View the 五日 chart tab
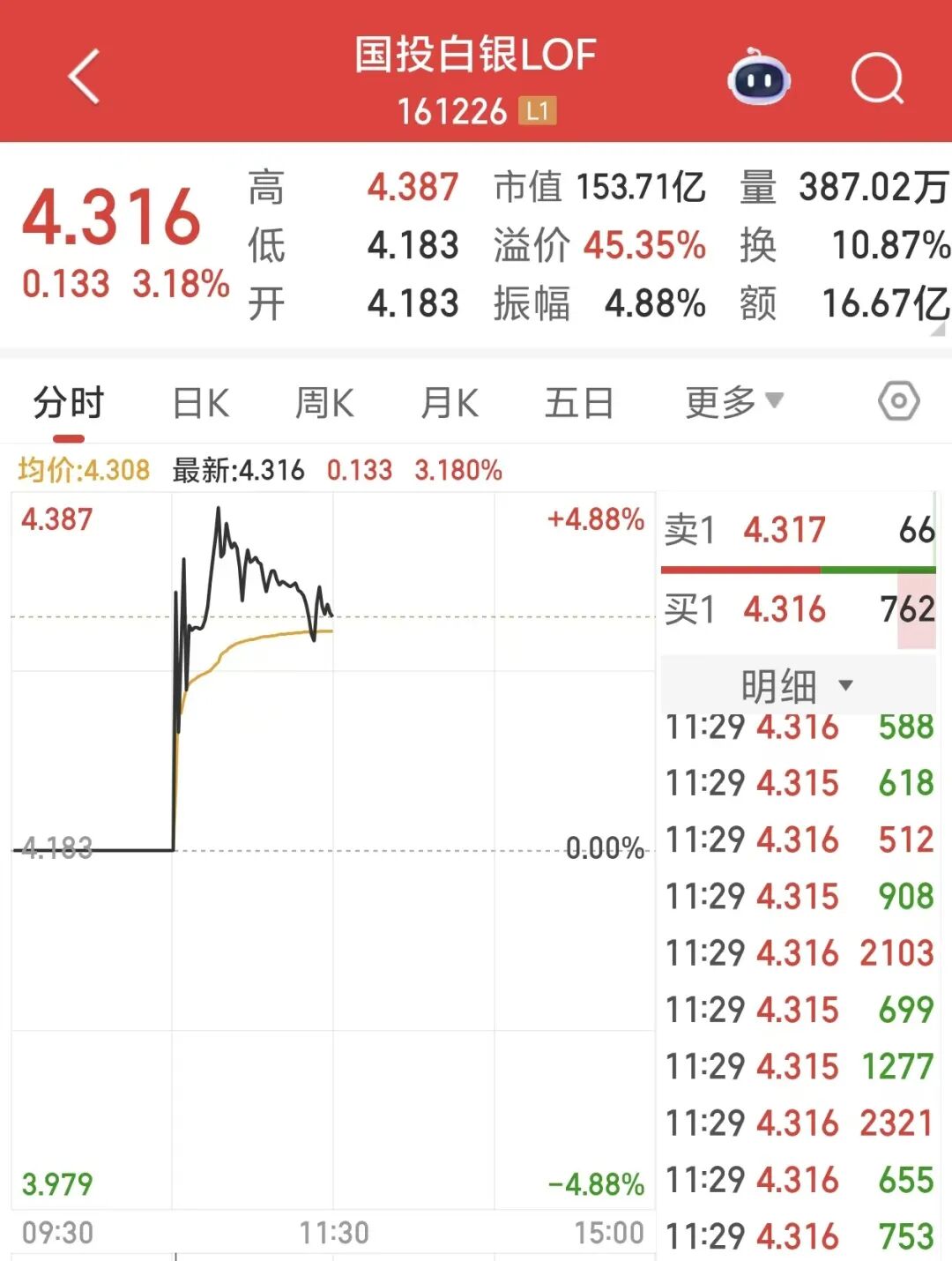952x1261 pixels. [x=579, y=403]
